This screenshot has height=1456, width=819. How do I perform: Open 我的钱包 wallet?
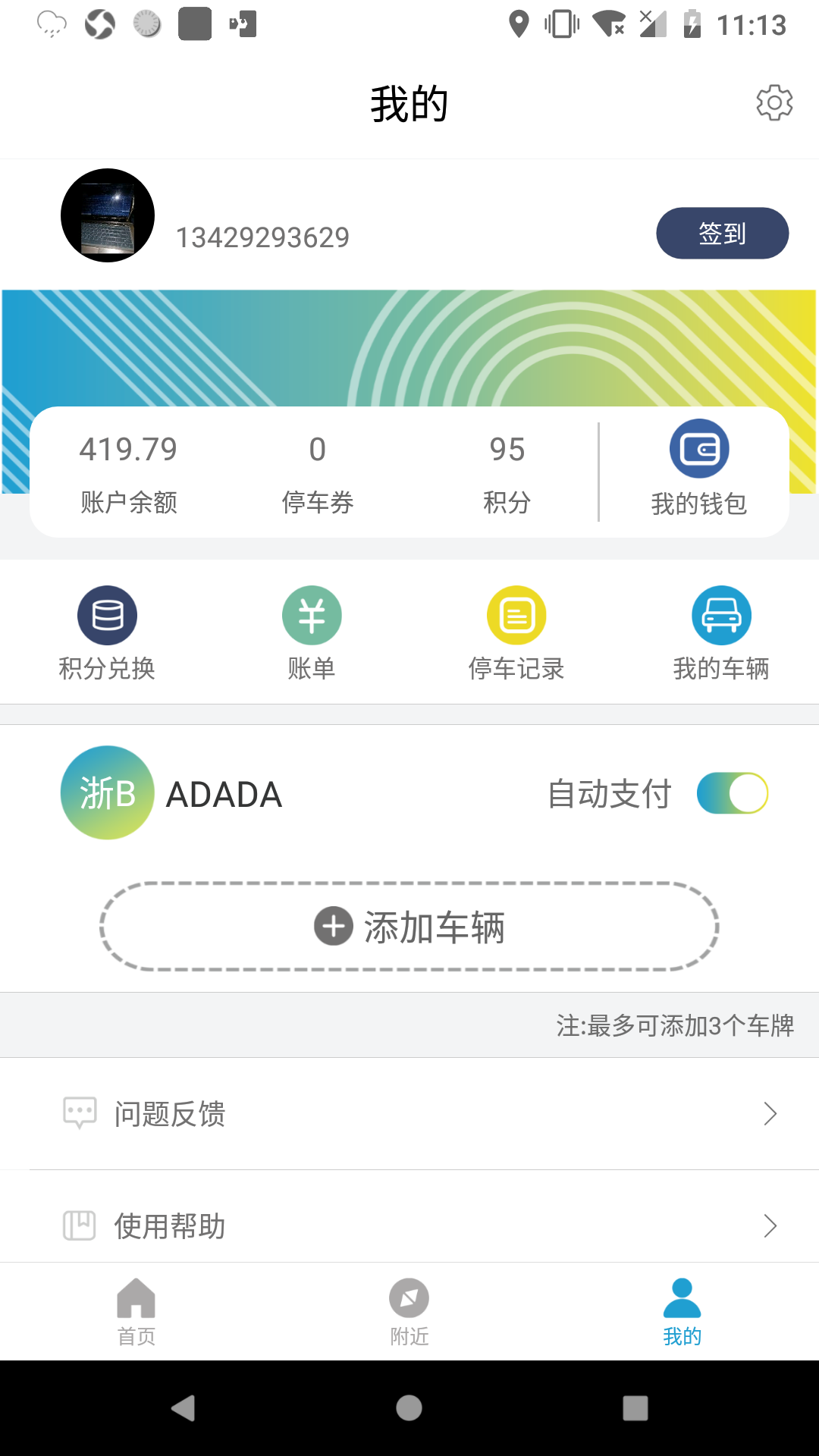coord(698,469)
